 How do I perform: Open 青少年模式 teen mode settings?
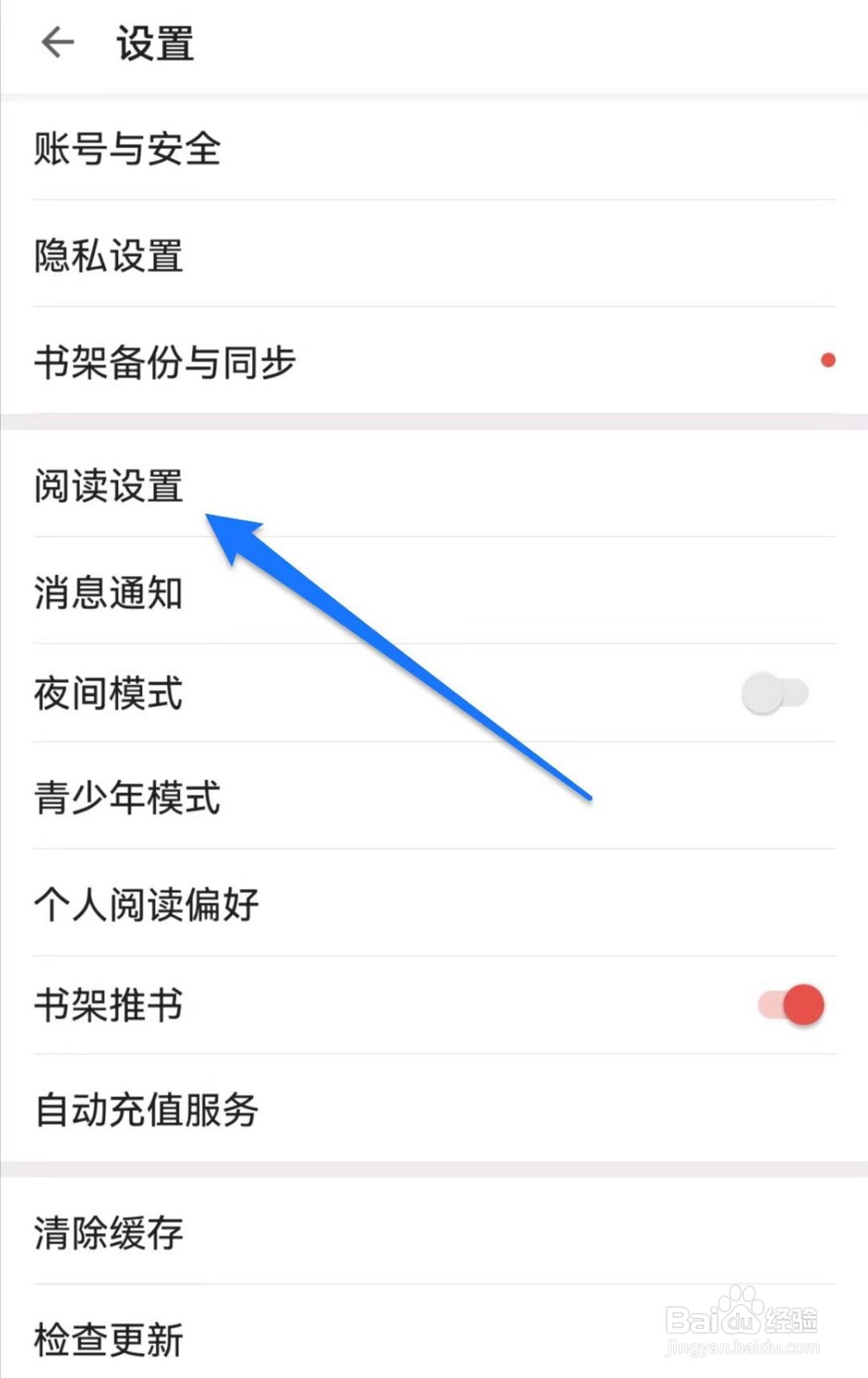128,798
